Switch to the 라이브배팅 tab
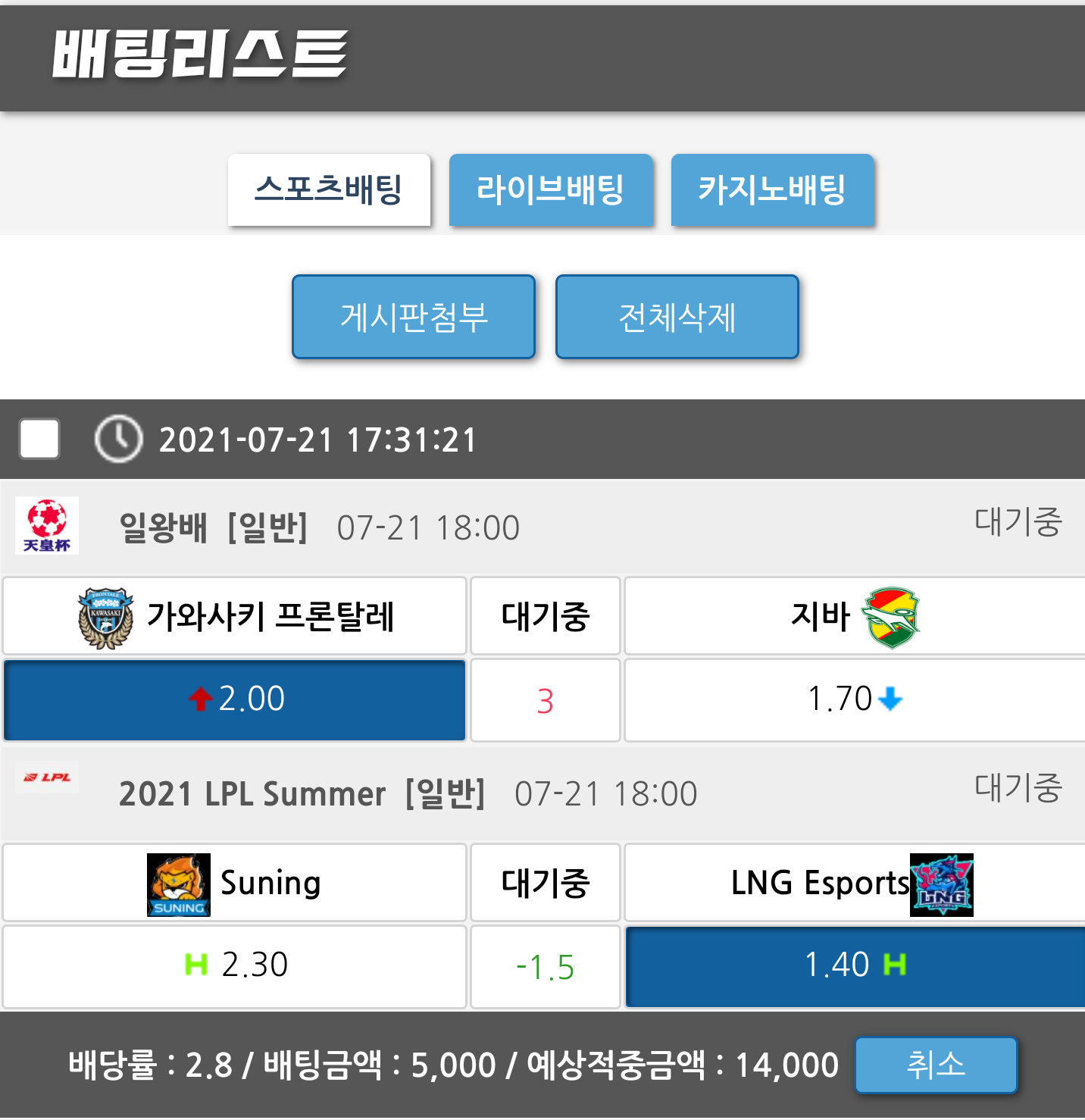 point(551,189)
